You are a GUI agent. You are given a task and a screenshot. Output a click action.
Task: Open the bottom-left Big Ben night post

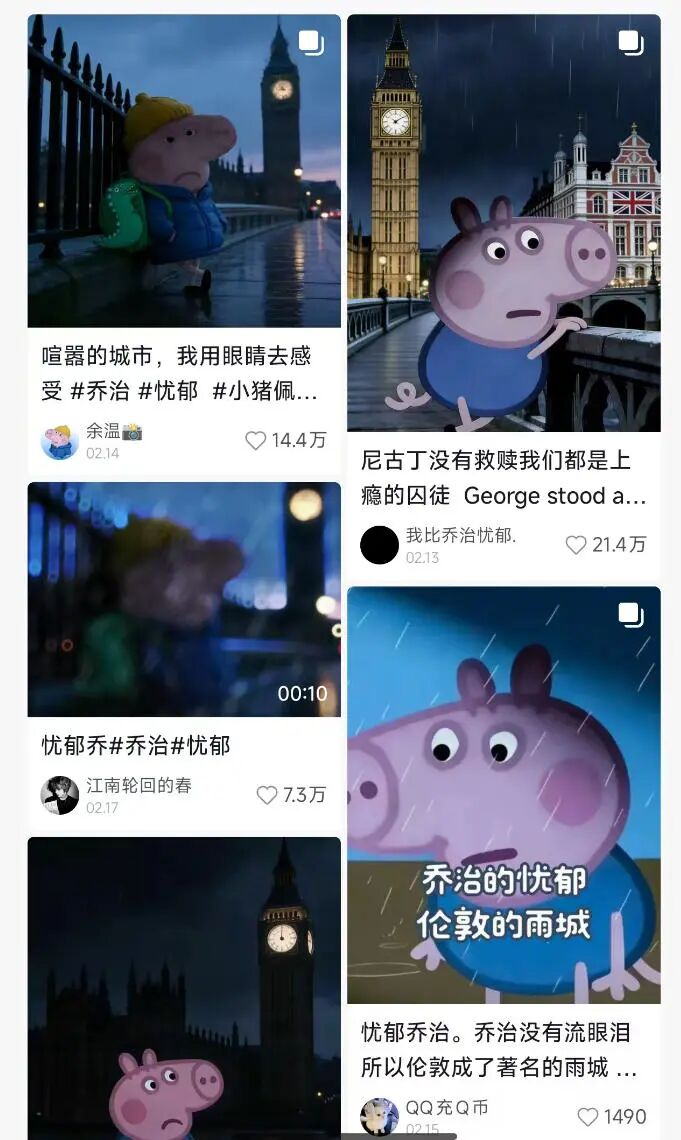(184, 988)
